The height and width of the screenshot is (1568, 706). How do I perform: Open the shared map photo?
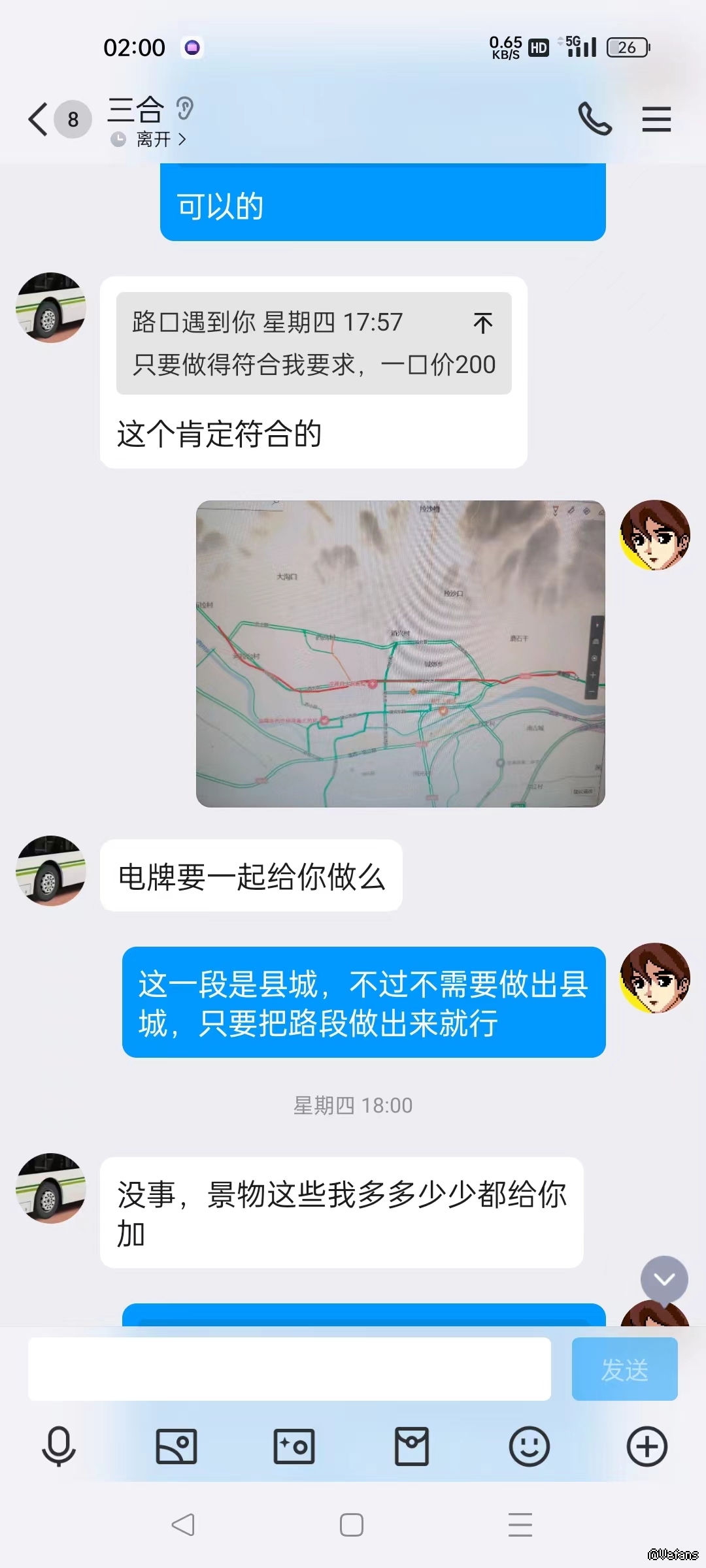point(401,654)
